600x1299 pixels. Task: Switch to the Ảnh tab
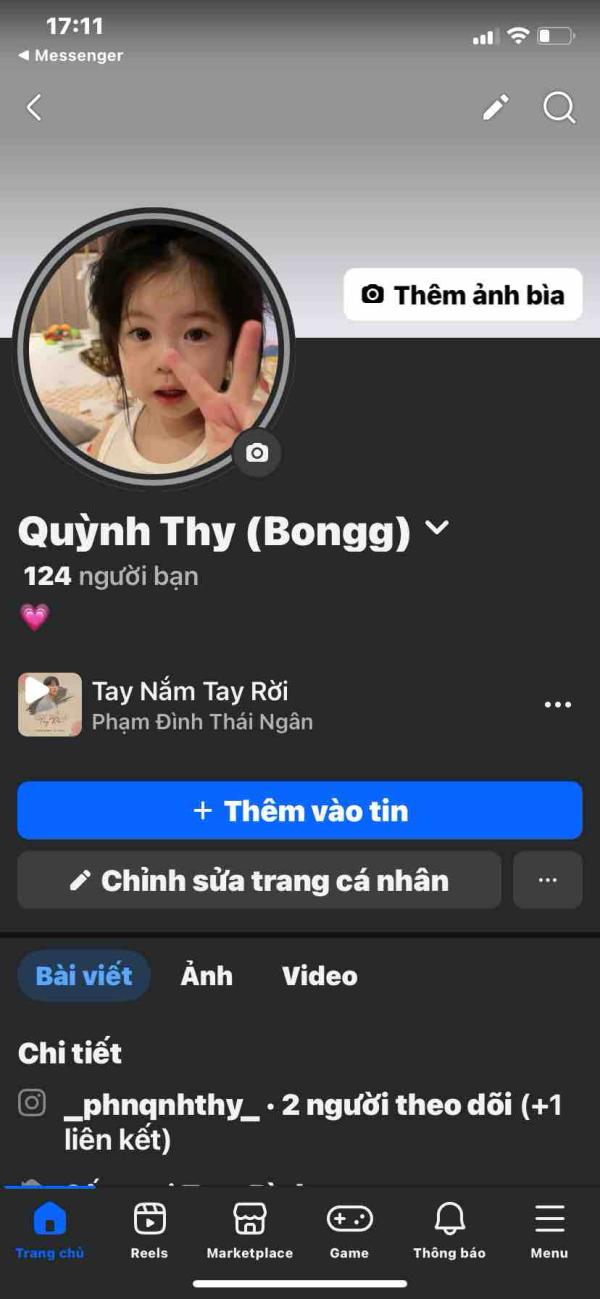click(x=207, y=976)
